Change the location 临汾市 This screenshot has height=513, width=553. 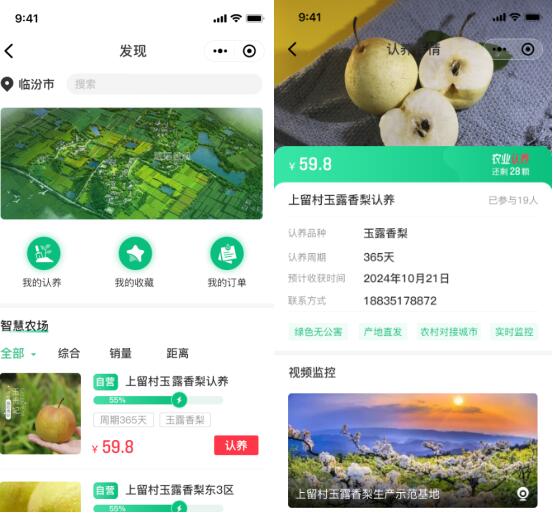(28, 84)
